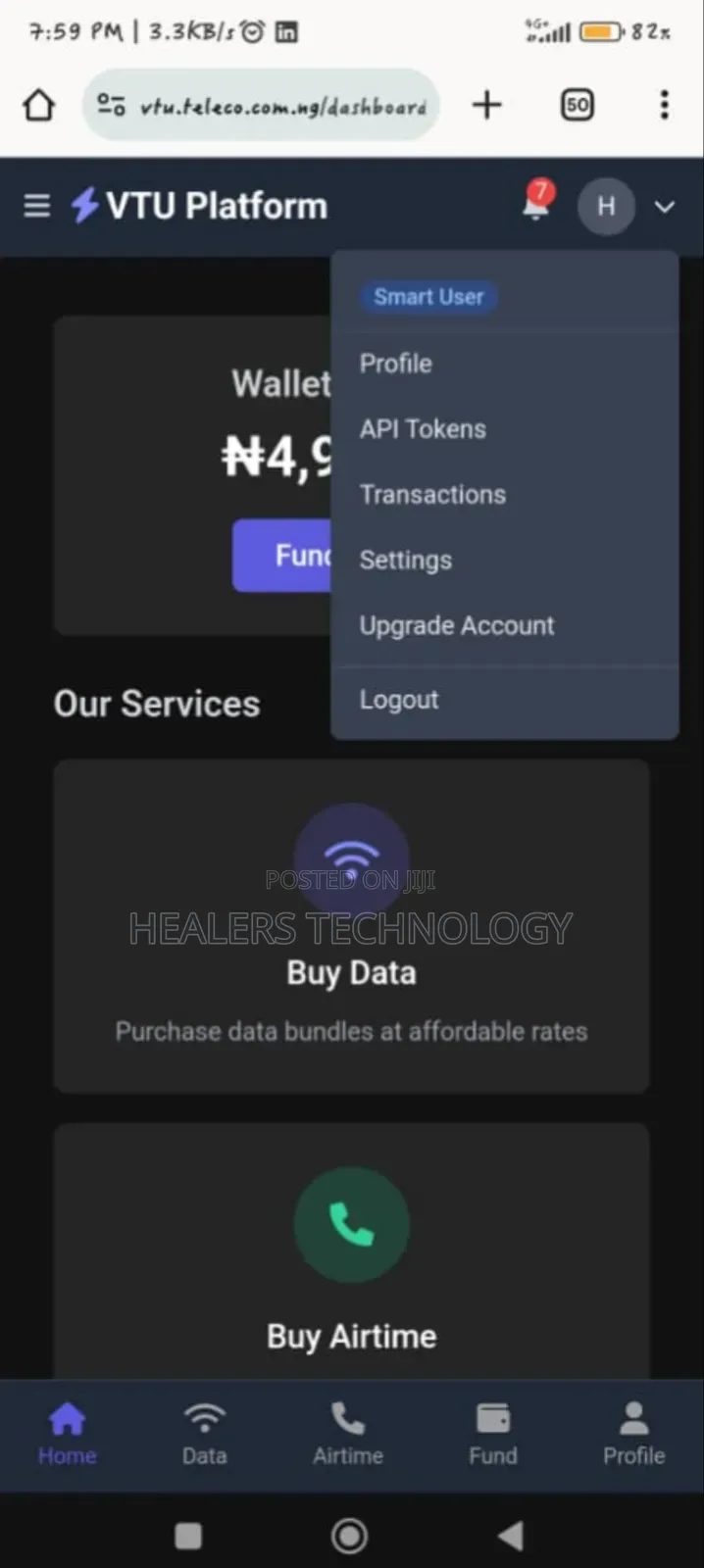
Task: Open the browser tab switcher
Action: click(577, 105)
